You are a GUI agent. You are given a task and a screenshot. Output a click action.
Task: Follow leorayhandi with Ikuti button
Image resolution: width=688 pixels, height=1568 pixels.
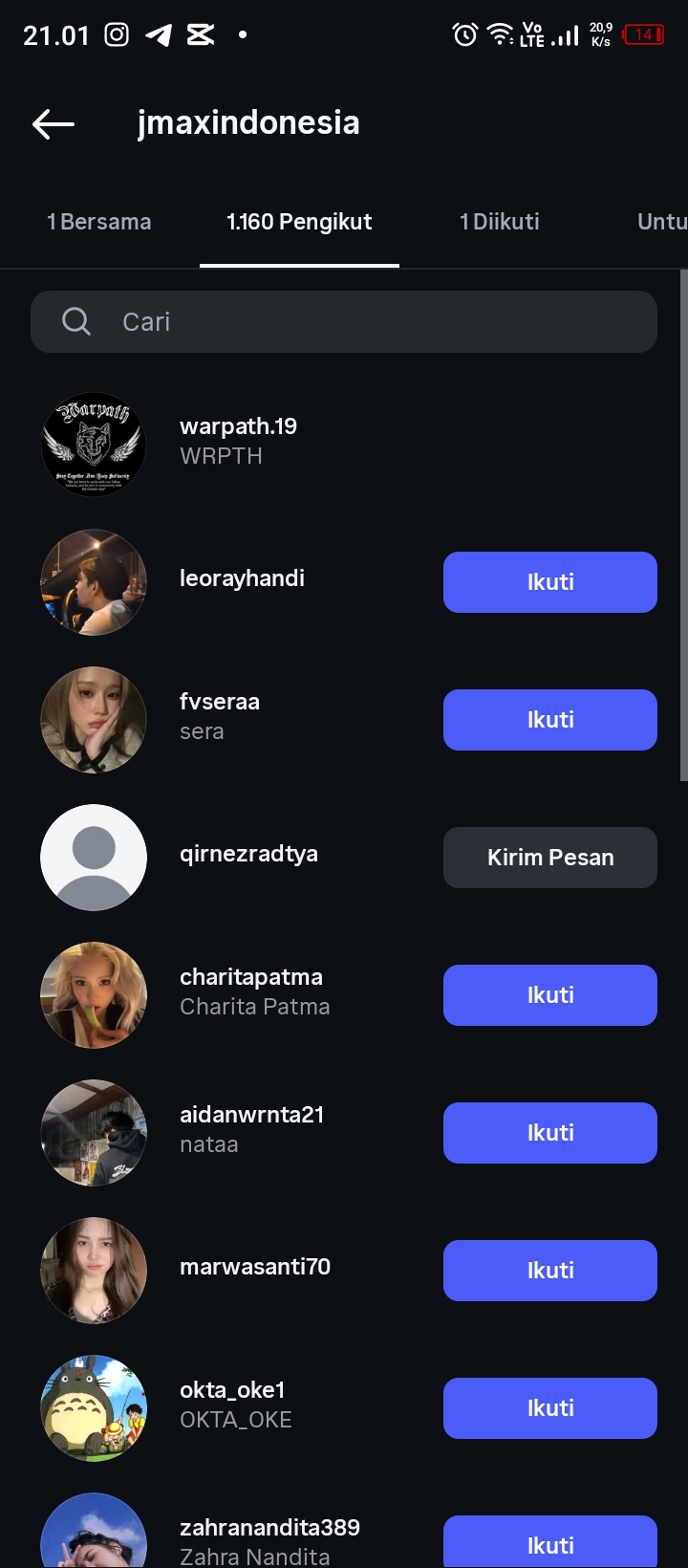(x=549, y=582)
